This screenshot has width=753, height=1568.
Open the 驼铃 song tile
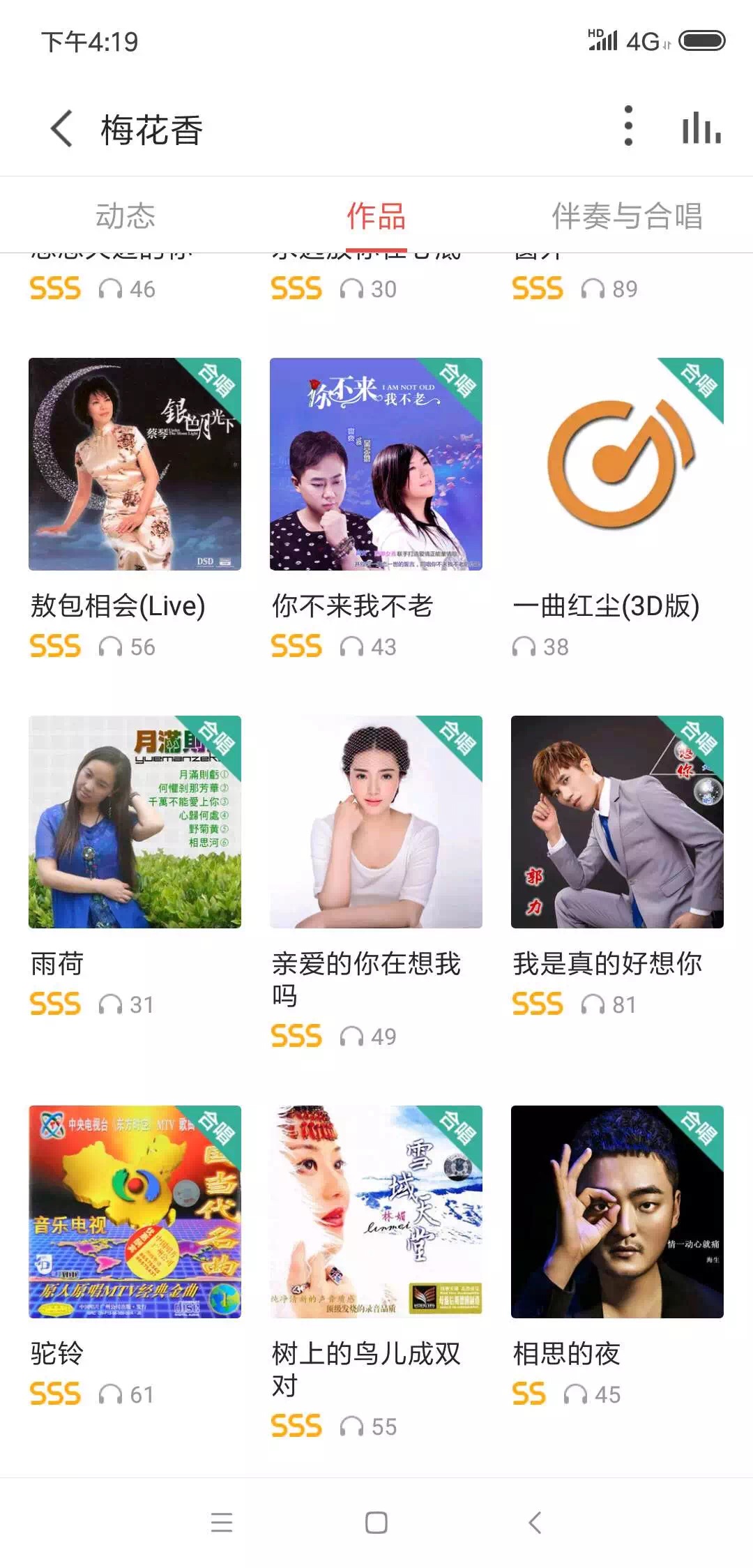tap(135, 1212)
